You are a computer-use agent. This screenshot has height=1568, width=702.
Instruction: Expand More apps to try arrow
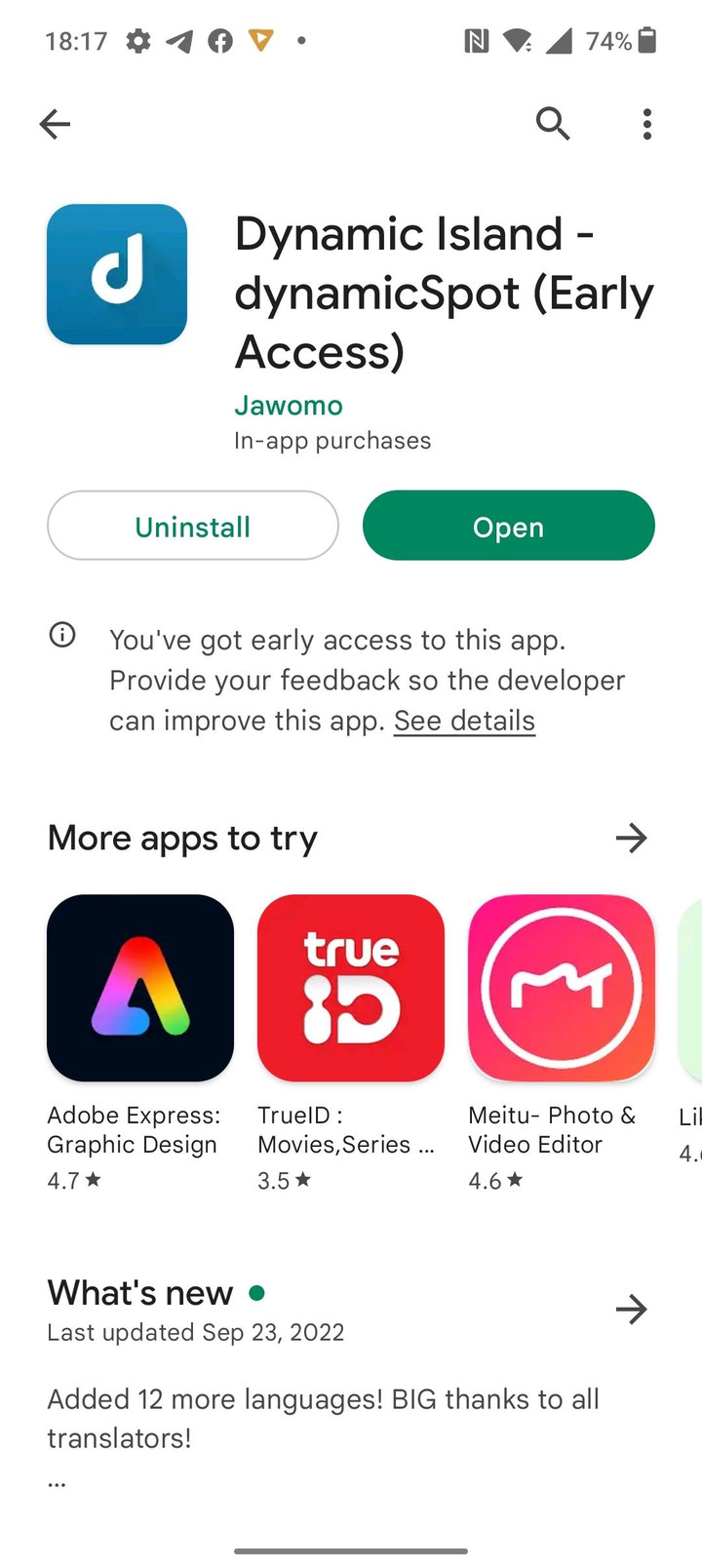[x=632, y=838]
